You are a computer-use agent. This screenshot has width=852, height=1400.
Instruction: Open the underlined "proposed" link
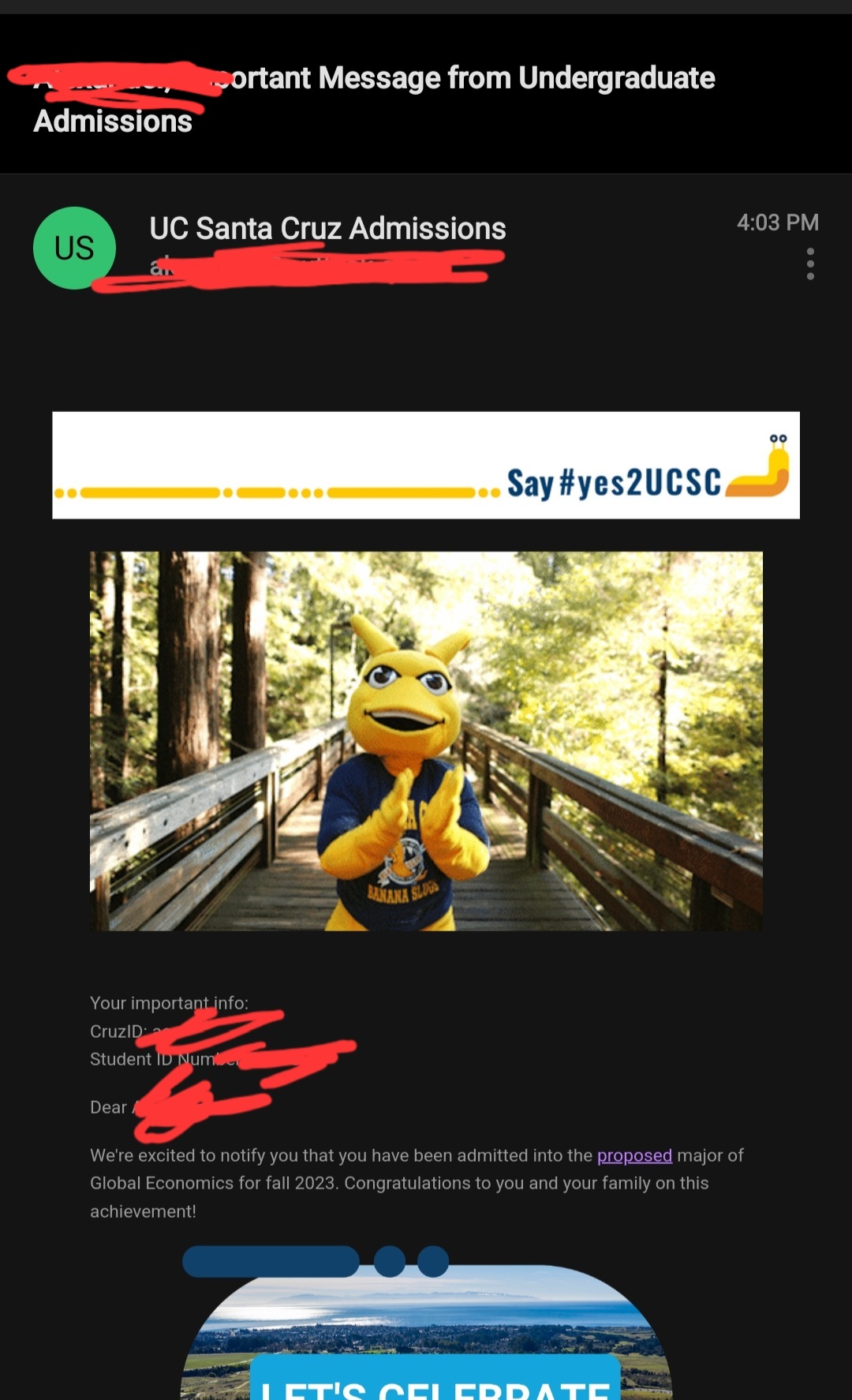pyautogui.click(x=634, y=1155)
